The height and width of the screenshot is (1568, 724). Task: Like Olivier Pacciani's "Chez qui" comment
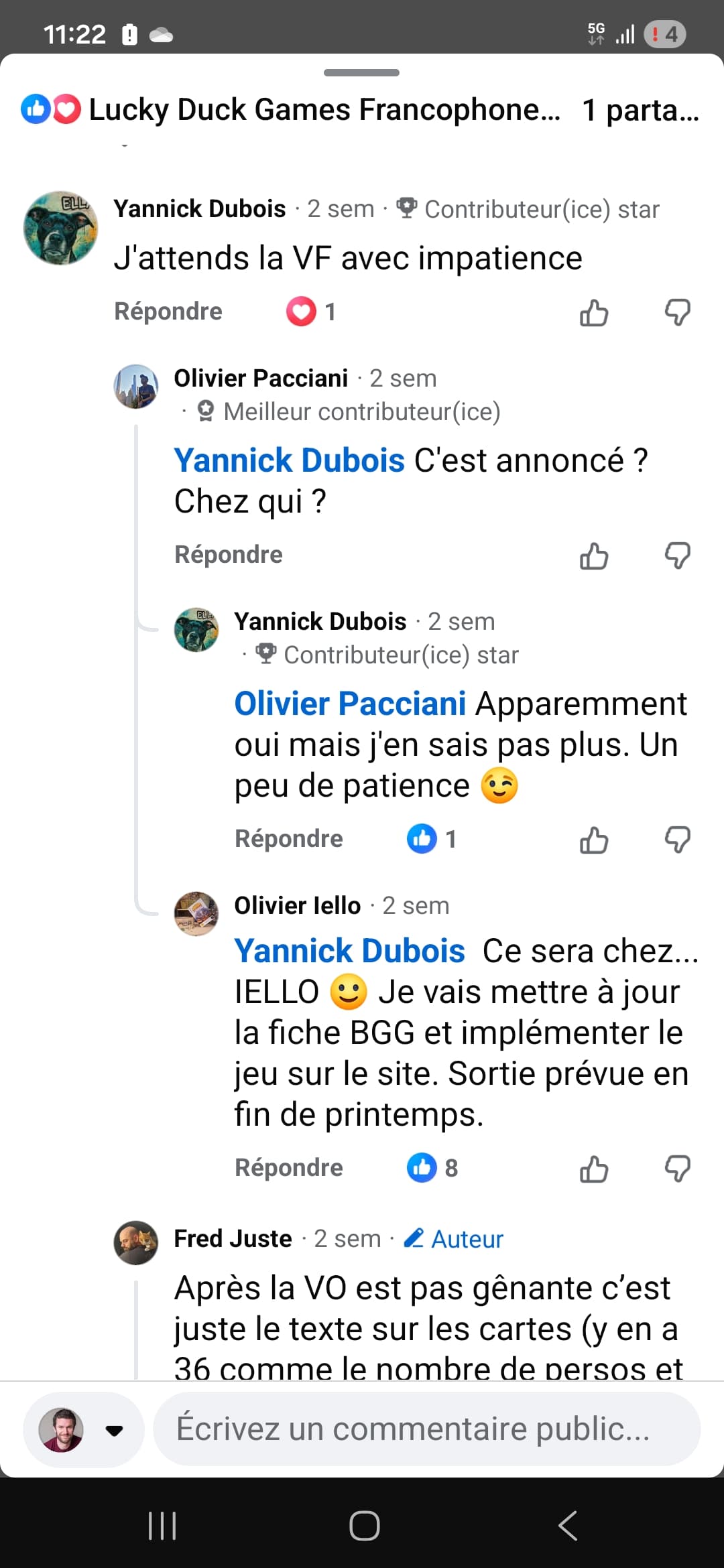tap(593, 556)
